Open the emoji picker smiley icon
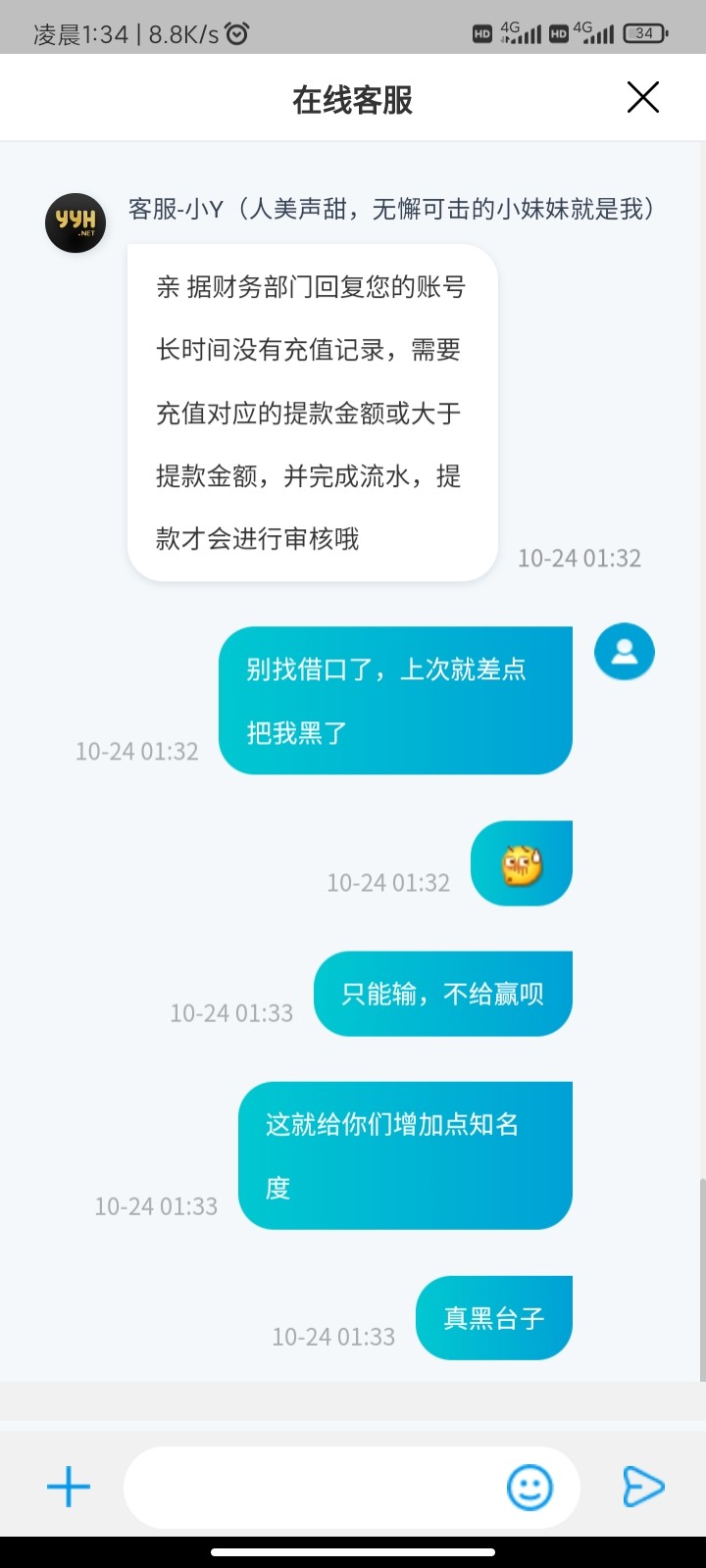The width and height of the screenshot is (706, 1568). [x=529, y=1486]
